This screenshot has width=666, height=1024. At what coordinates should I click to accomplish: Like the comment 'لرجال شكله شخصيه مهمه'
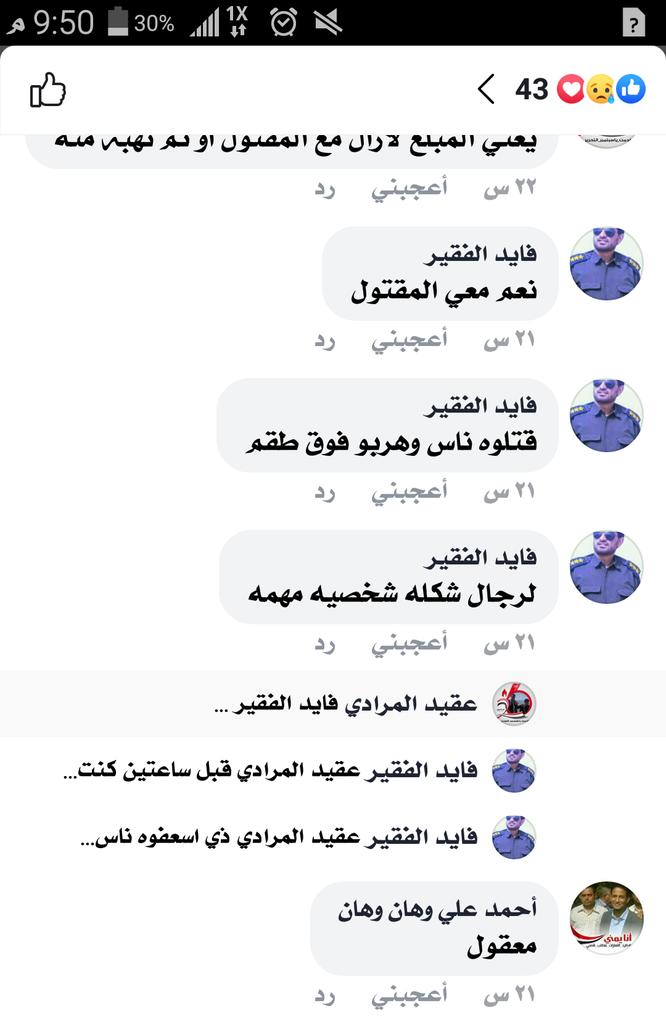pos(409,644)
